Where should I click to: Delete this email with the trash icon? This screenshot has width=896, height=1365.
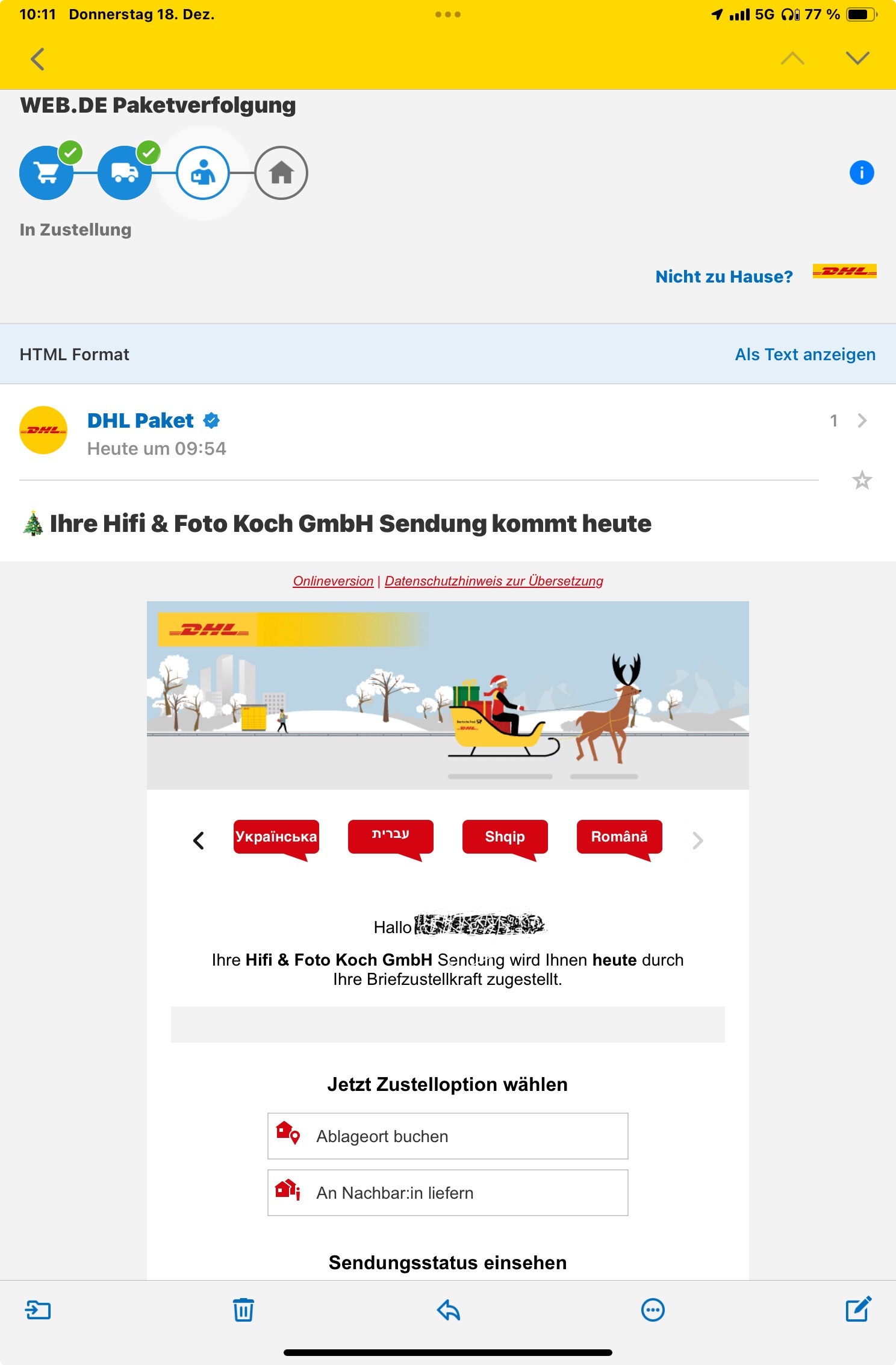pyautogui.click(x=243, y=1310)
